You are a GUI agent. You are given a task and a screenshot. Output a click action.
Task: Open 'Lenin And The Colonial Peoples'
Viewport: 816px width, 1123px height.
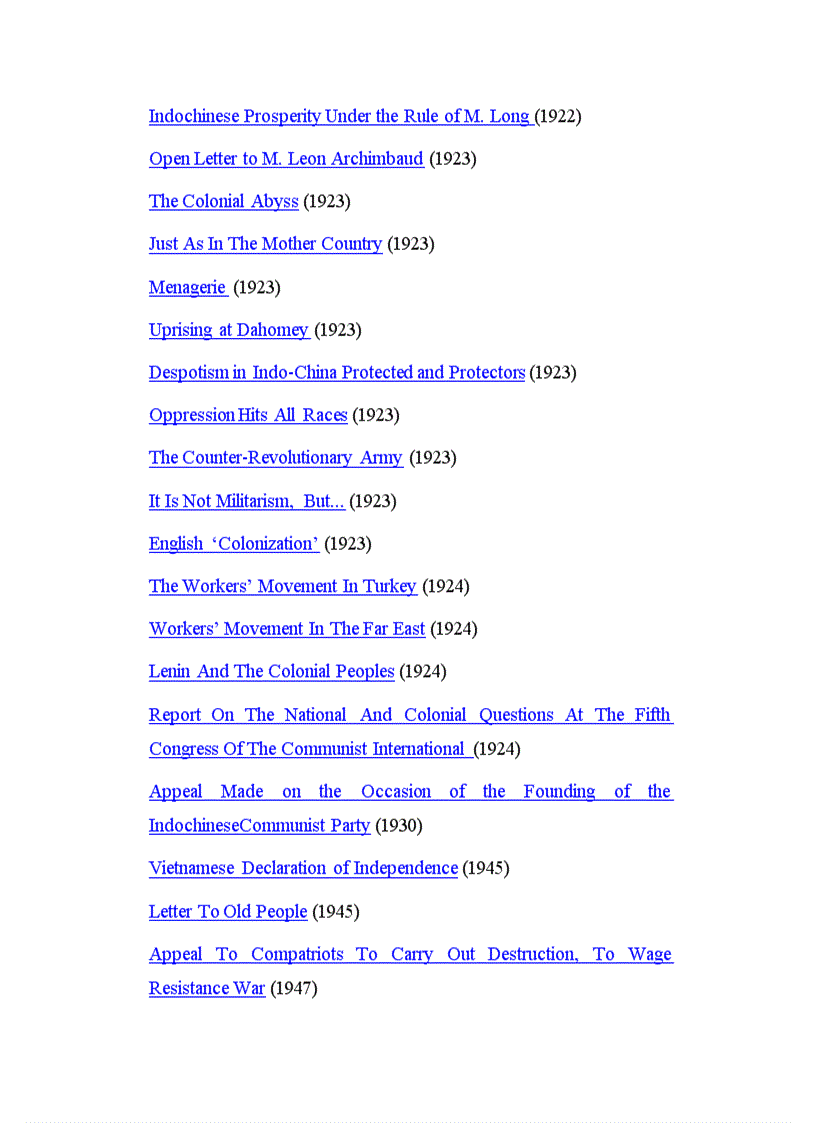coord(271,671)
